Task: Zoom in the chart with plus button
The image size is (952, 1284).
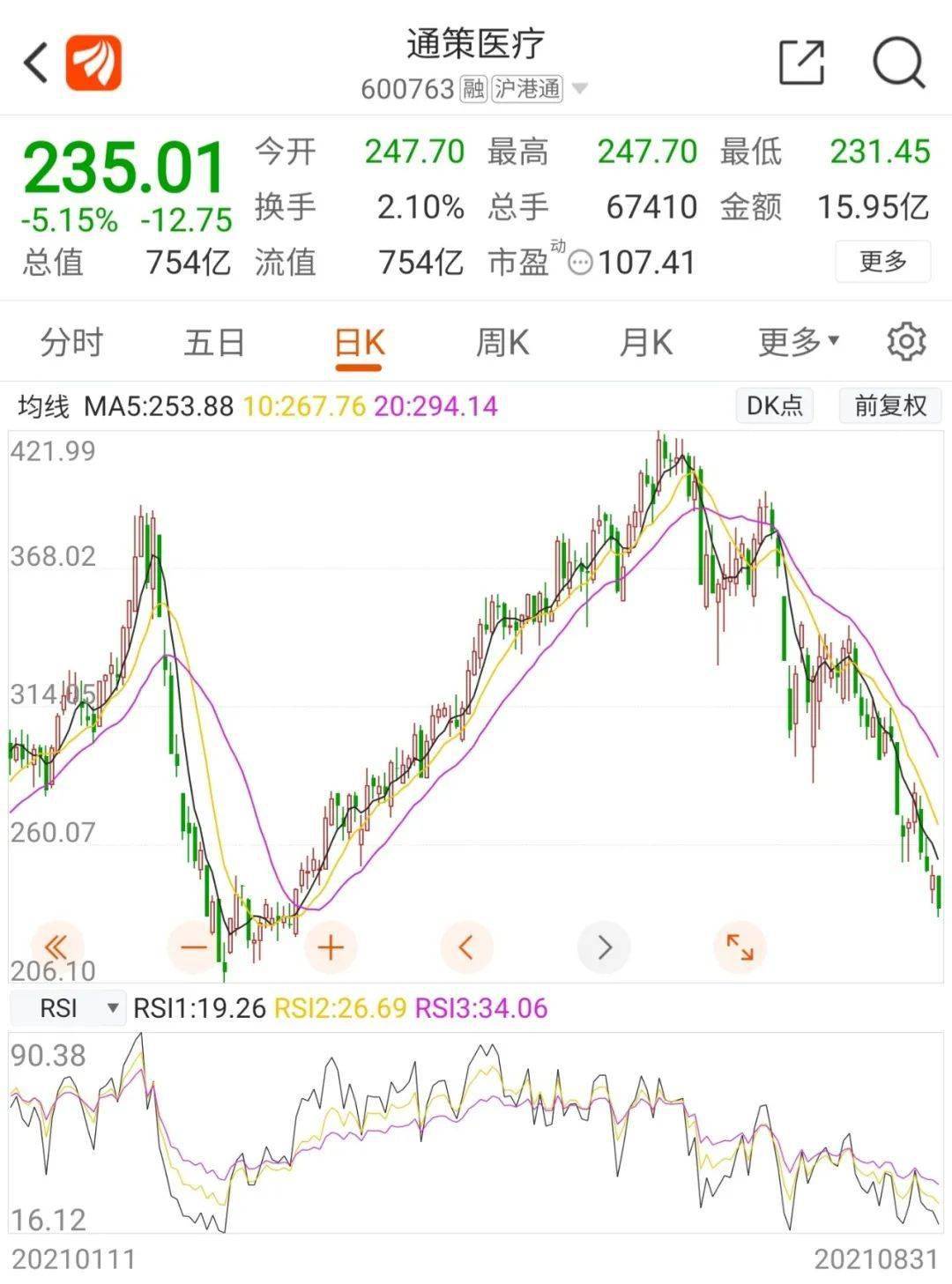Action: point(331,947)
